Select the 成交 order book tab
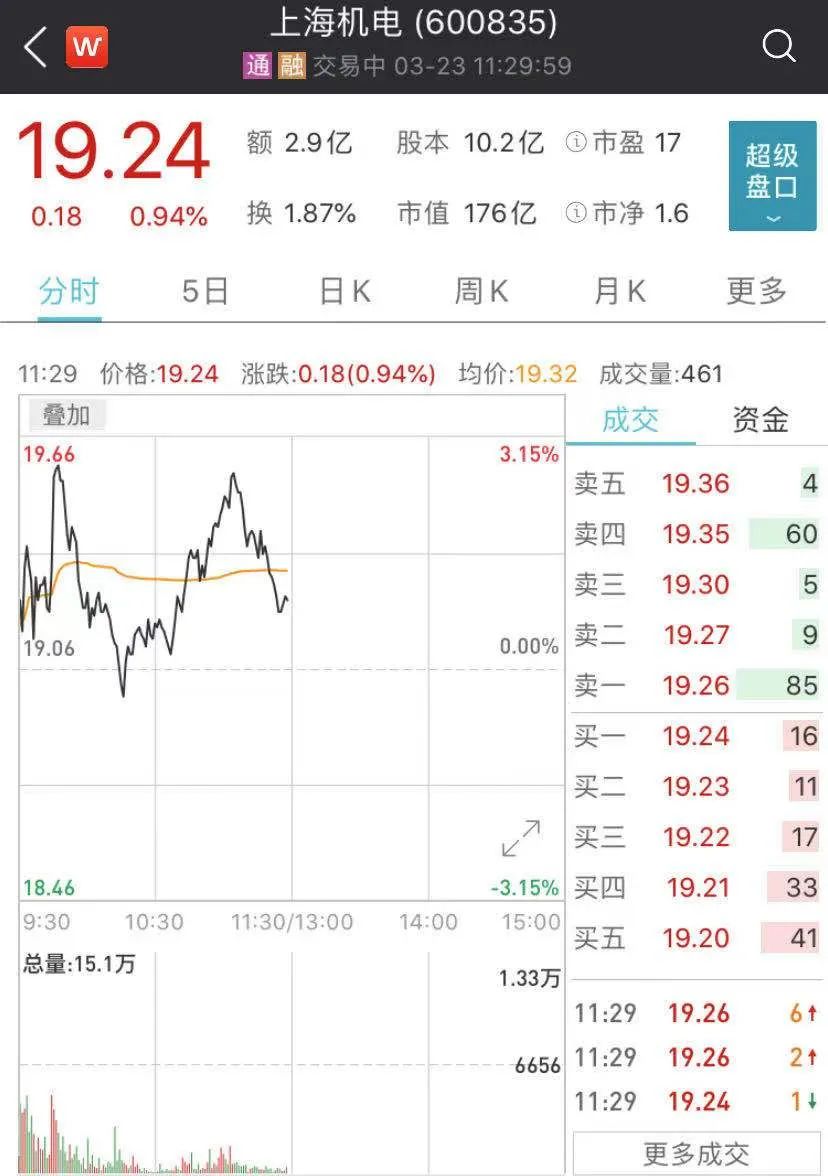Screen dimensions: 828x1176 [631, 420]
